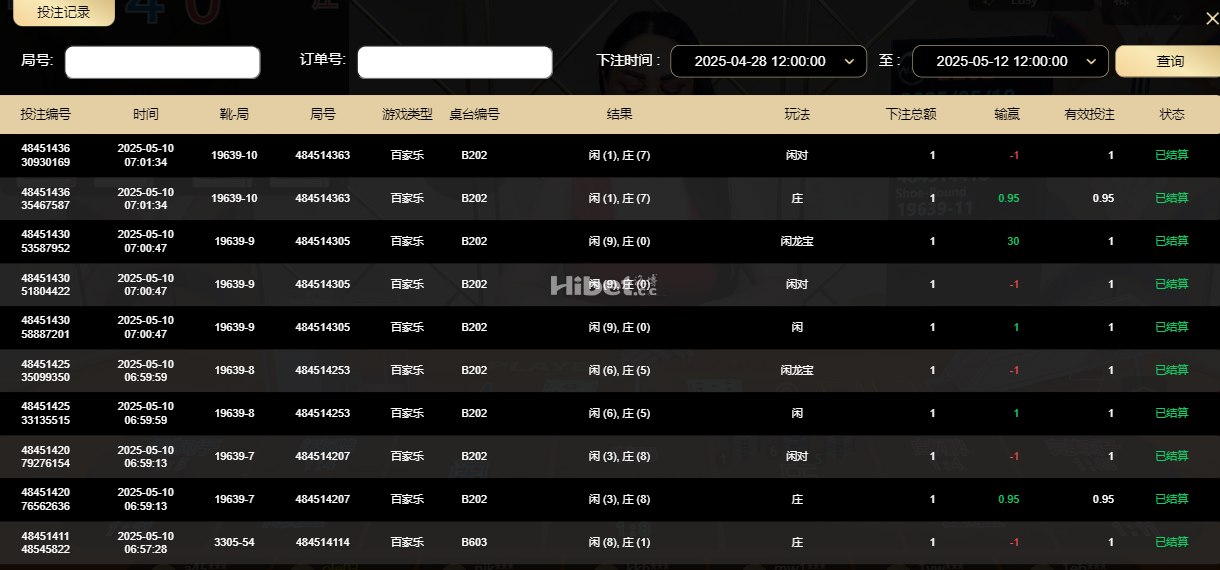Open the start date picker 2025-04-28
Image resolution: width=1220 pixels, height=570 pixels.
click(768, 61)
